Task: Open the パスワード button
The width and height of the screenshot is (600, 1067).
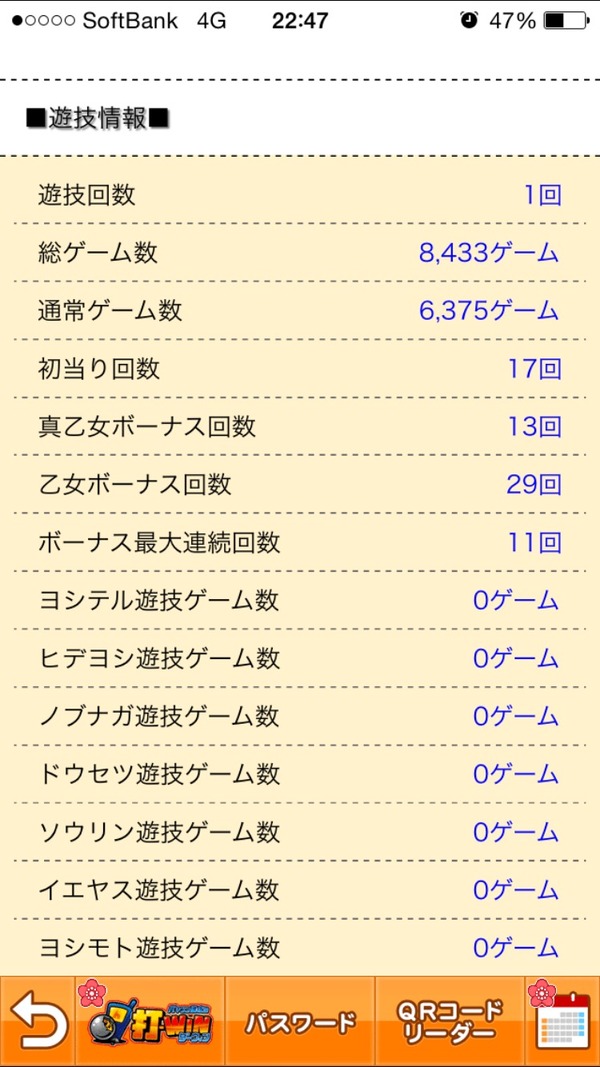Action: [299, 1021]
